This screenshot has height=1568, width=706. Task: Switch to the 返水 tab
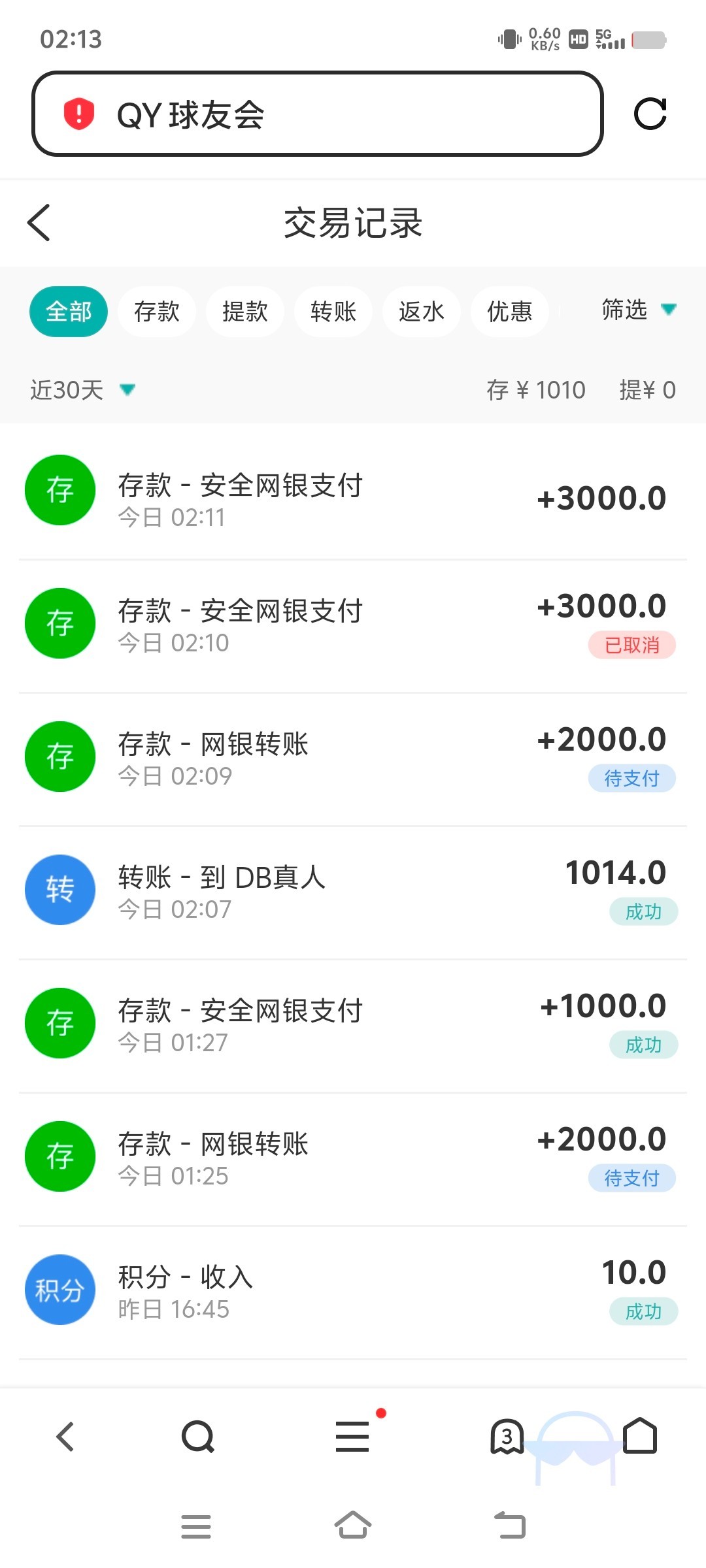click(422, 312)
